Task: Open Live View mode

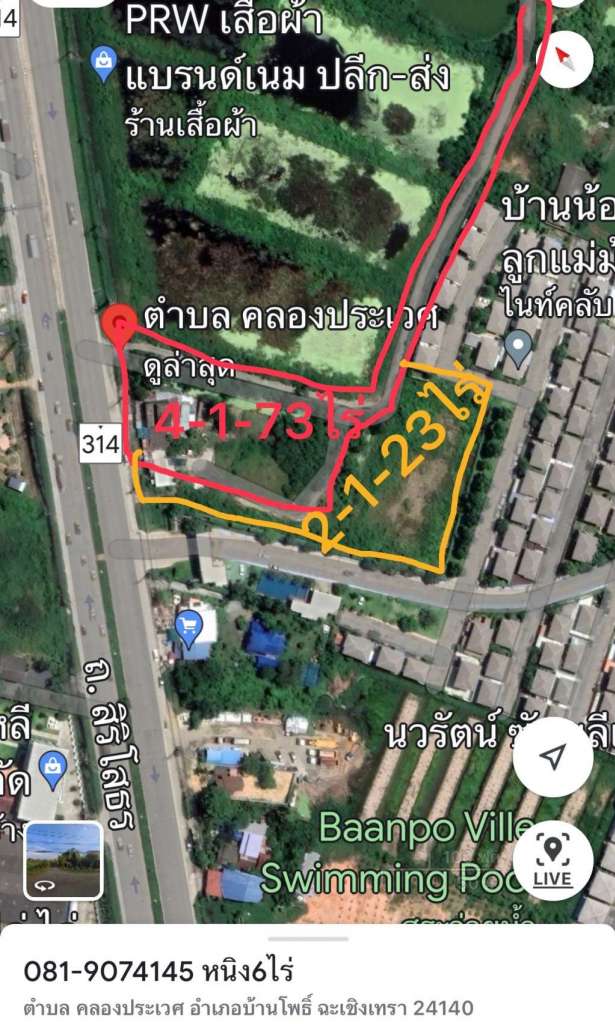Action: tap(552, 861)
